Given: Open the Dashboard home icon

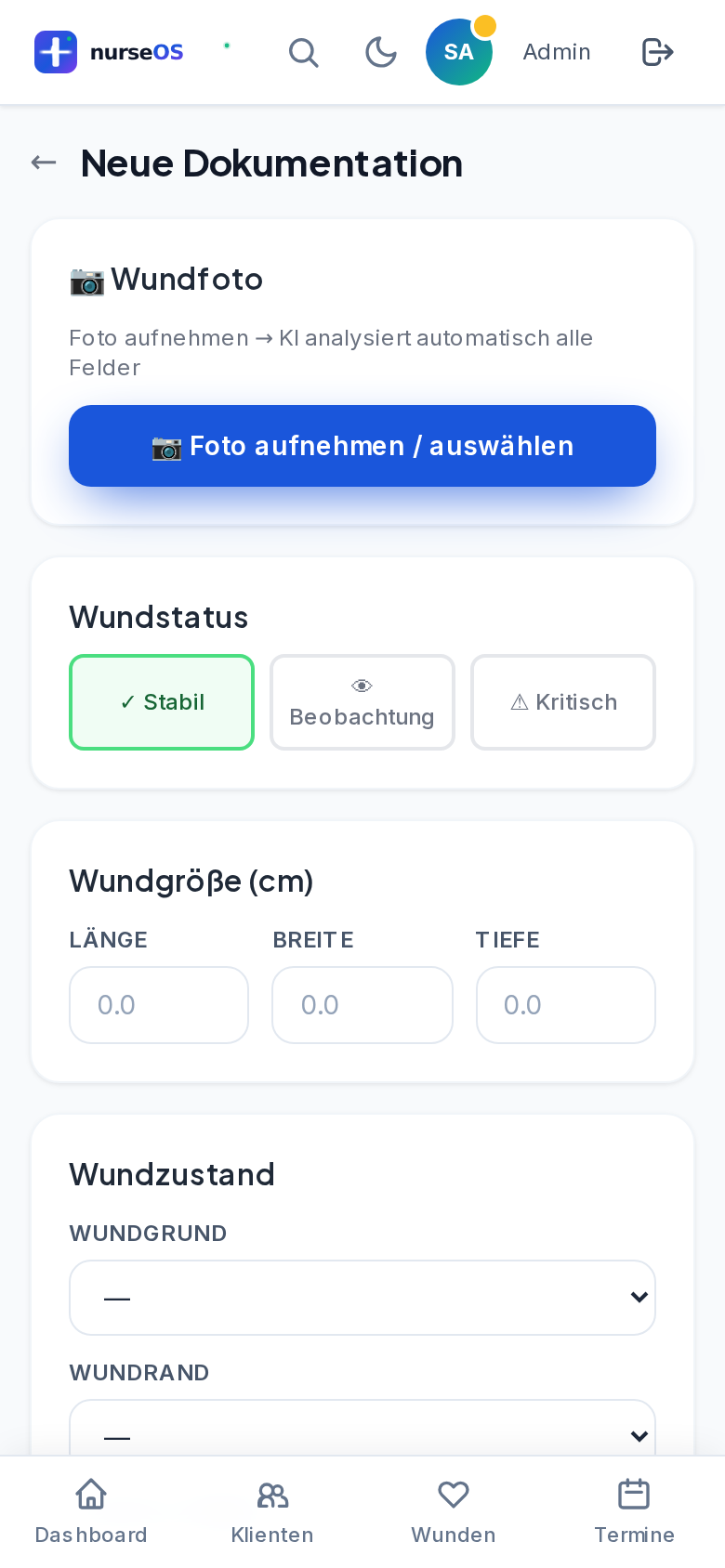Looking at the screenshot, I should click(90, 1494).
